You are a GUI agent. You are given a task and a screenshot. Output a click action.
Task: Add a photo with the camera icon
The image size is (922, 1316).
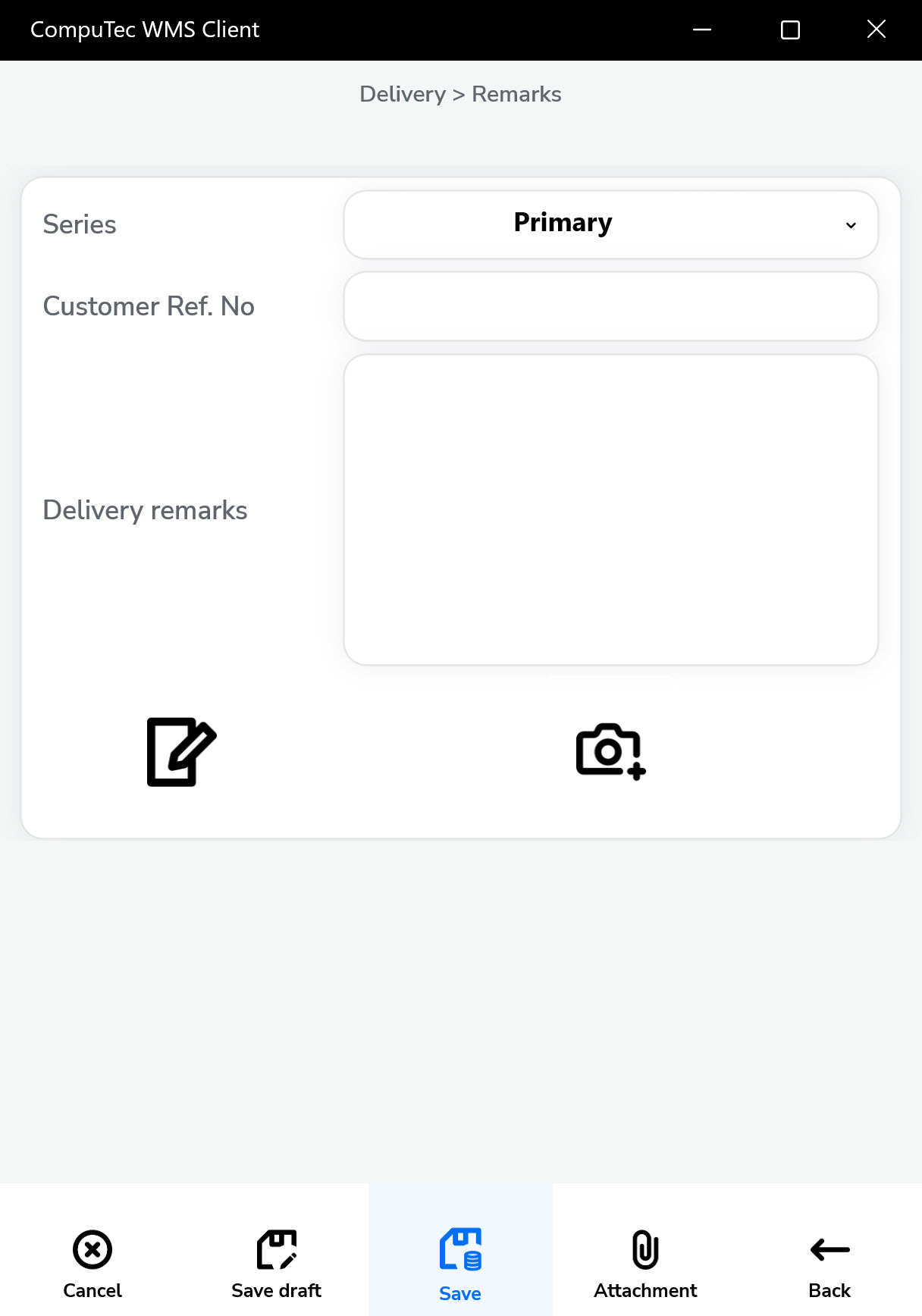(x=610, y=750)
